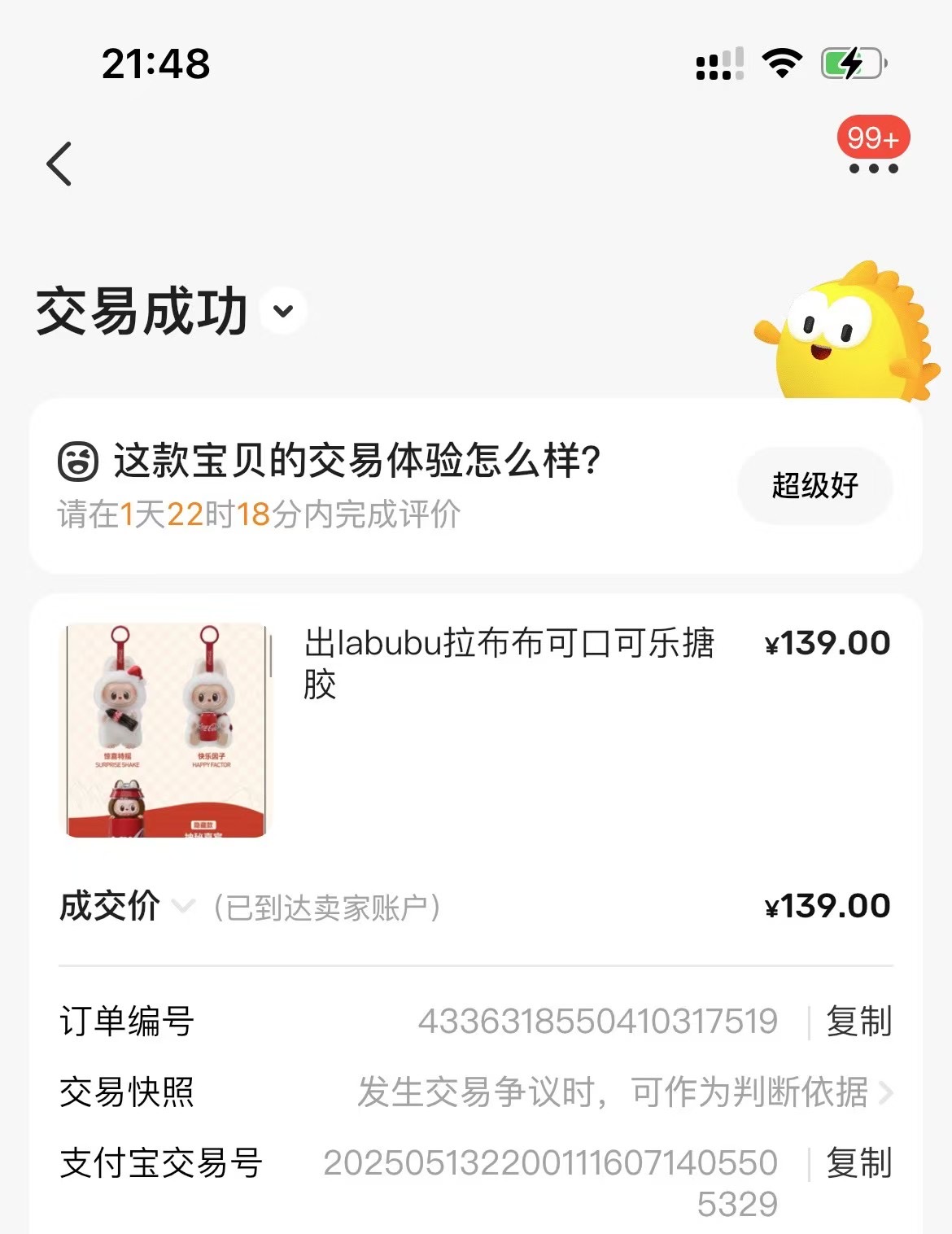Expand the 交易成功 status dropdown
Image resolution: width=952 pixels, height=1234 pixels.
coord(283,311)
